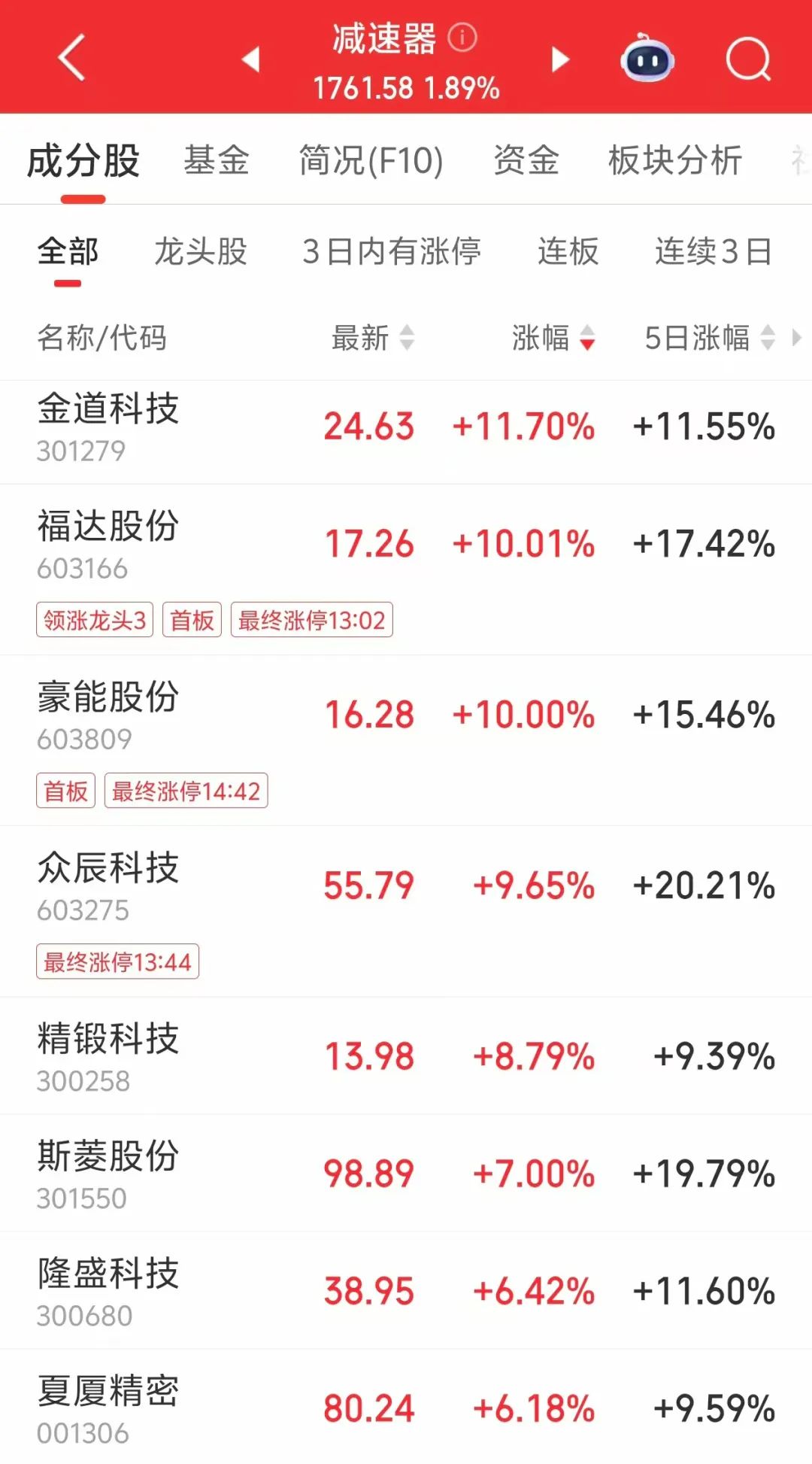Select the 连板 filter

(x=568, y=251)
